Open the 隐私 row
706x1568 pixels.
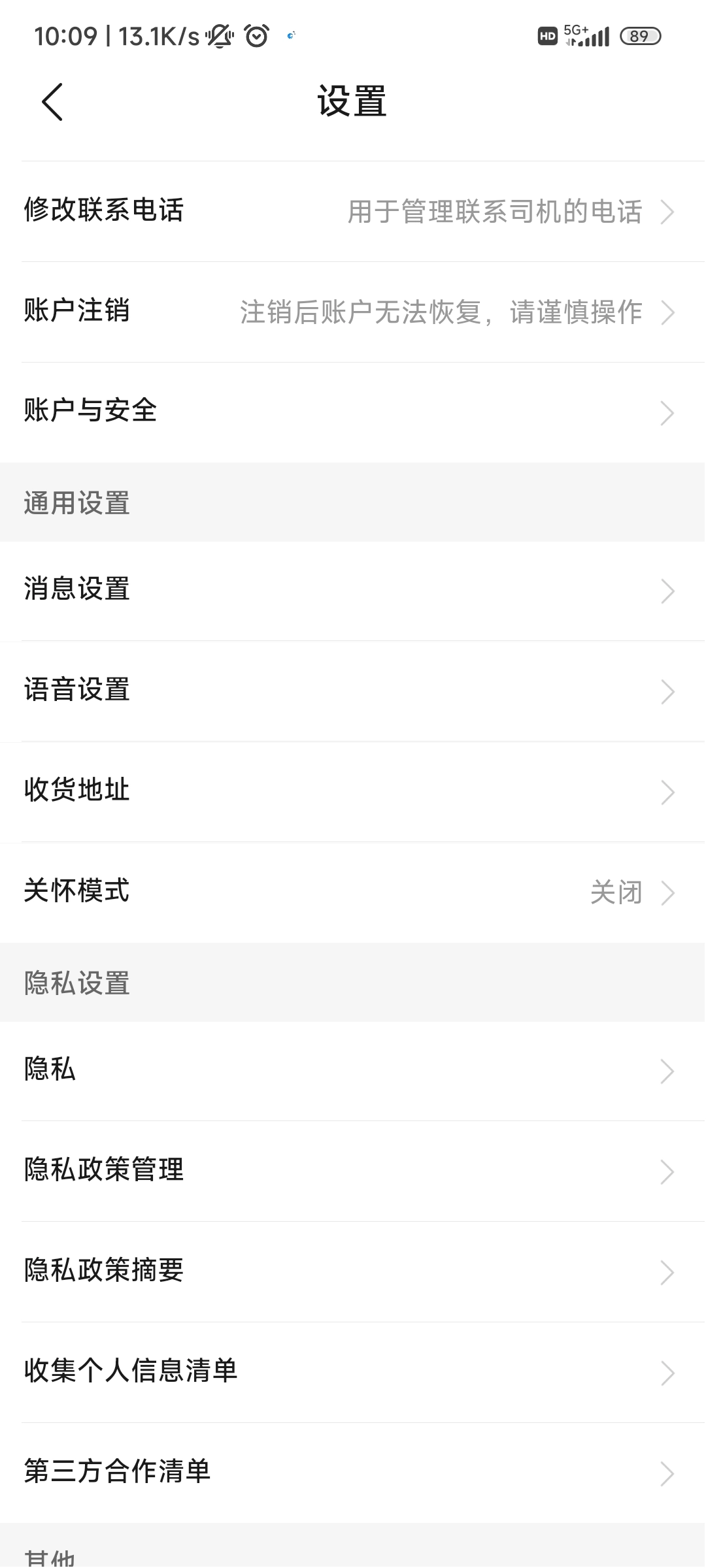click(353, 1071)
